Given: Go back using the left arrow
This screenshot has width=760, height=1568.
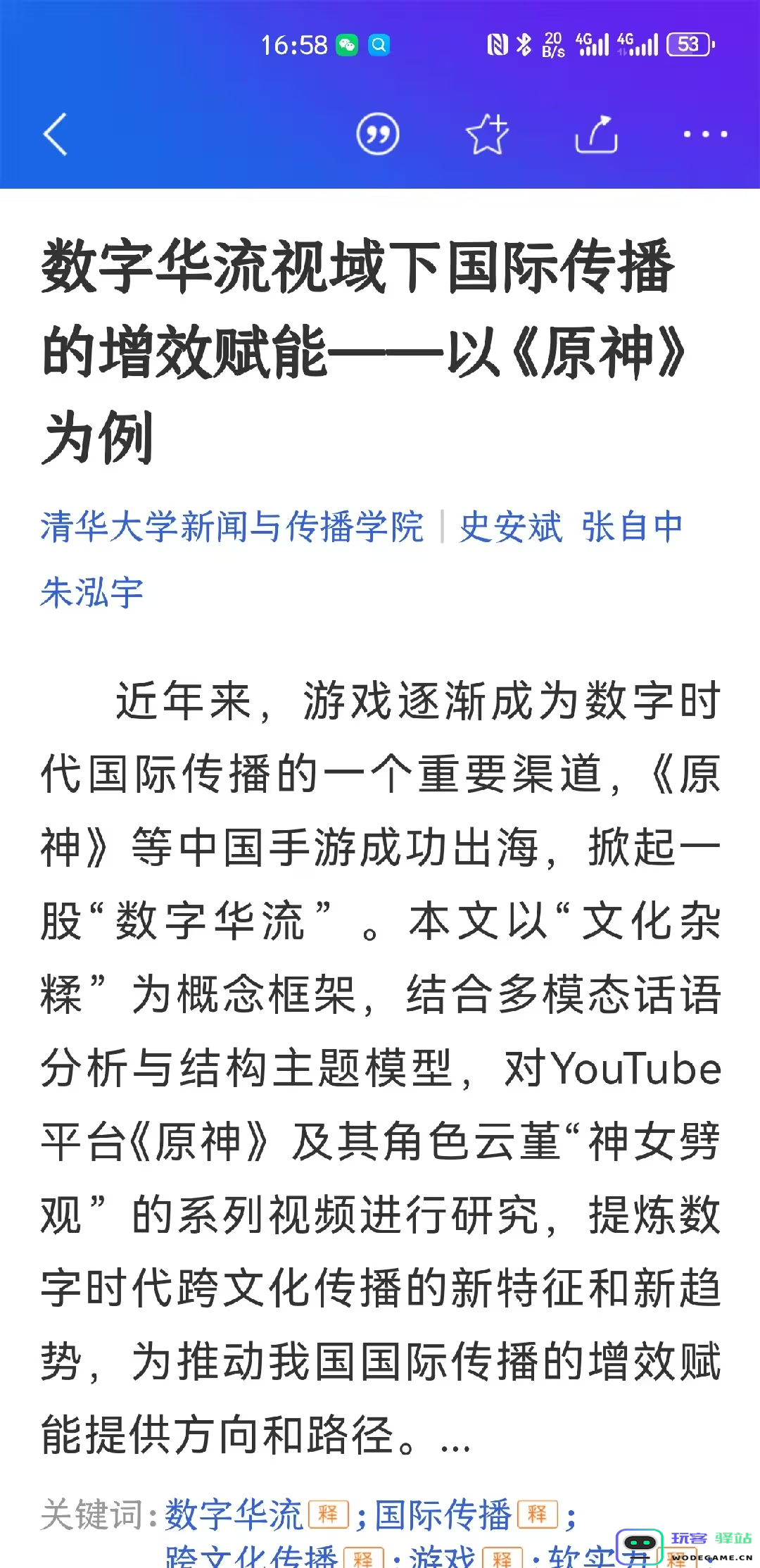Looking at the screenshot, I should coord(55,134).
